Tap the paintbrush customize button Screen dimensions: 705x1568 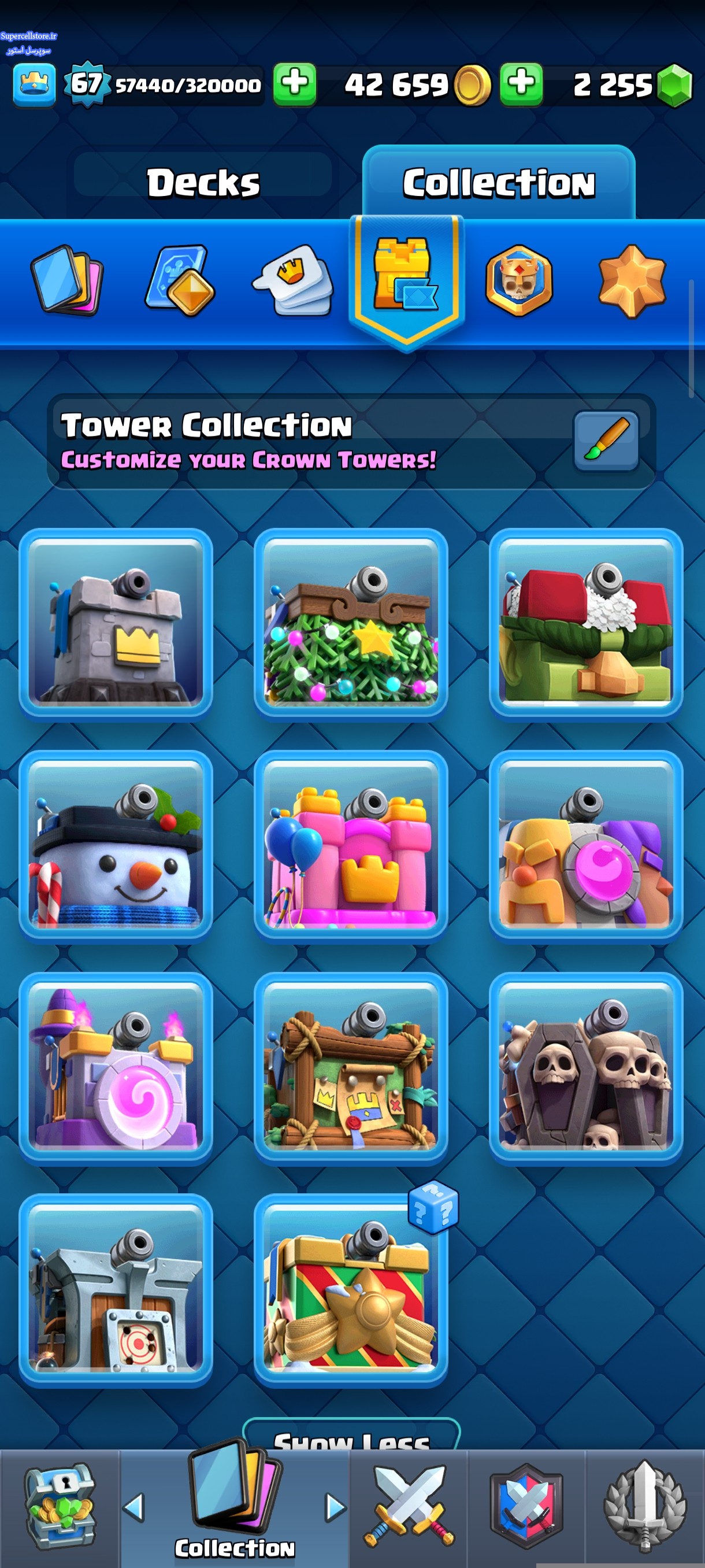click(x=606, y=441)
